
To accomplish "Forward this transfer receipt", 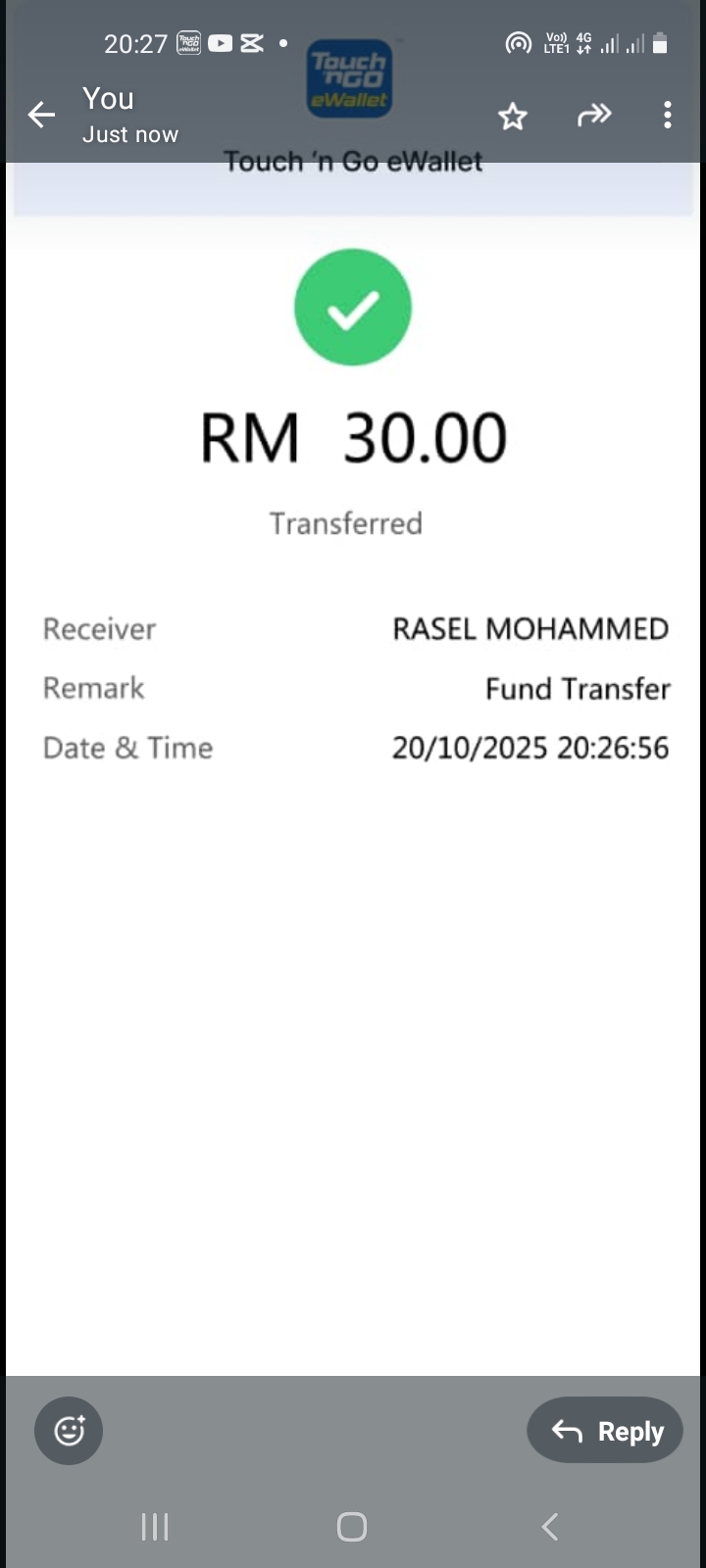I will pos(594,116).
